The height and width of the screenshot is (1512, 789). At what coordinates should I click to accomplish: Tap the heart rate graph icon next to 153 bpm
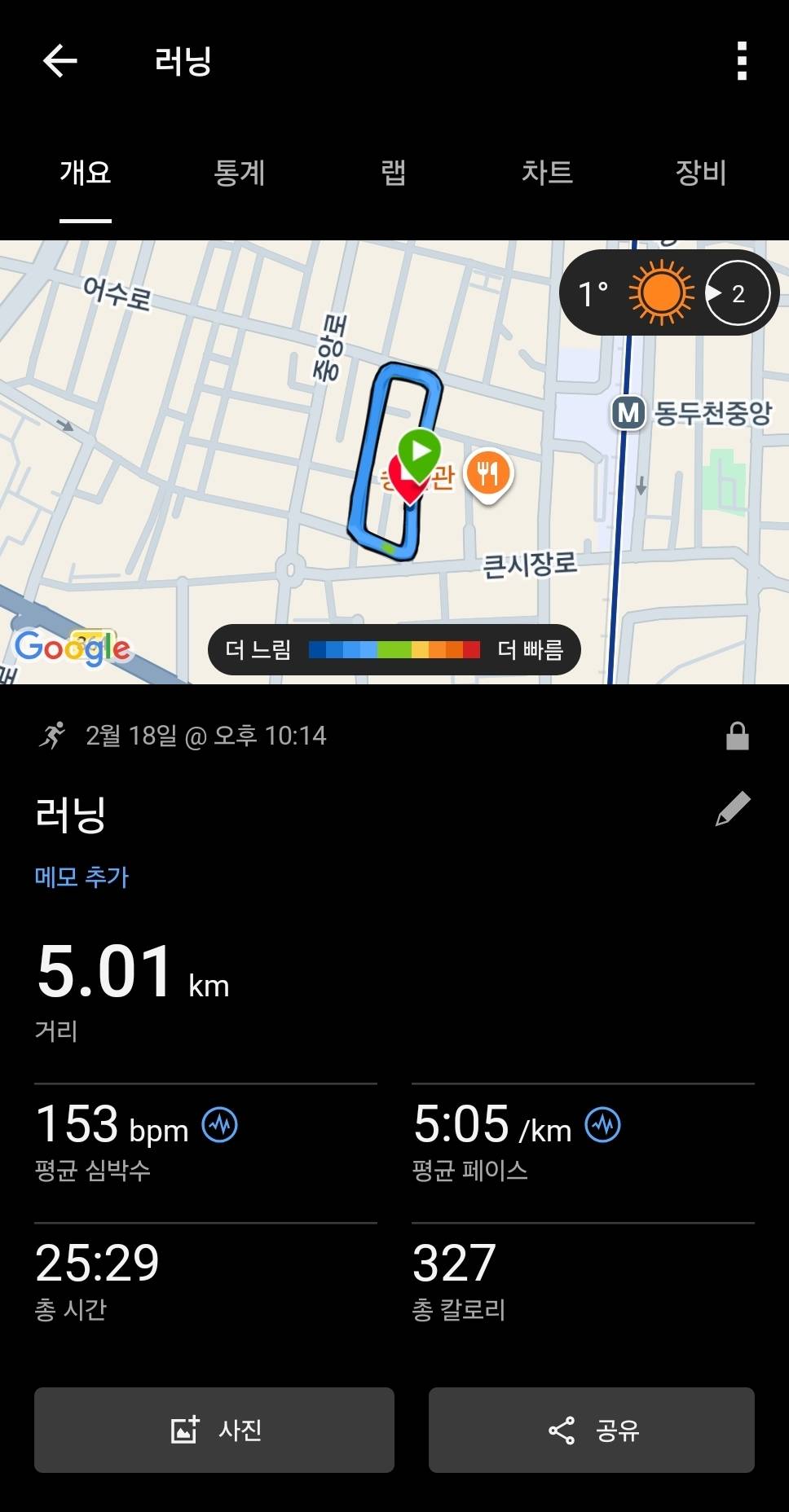220,1127
